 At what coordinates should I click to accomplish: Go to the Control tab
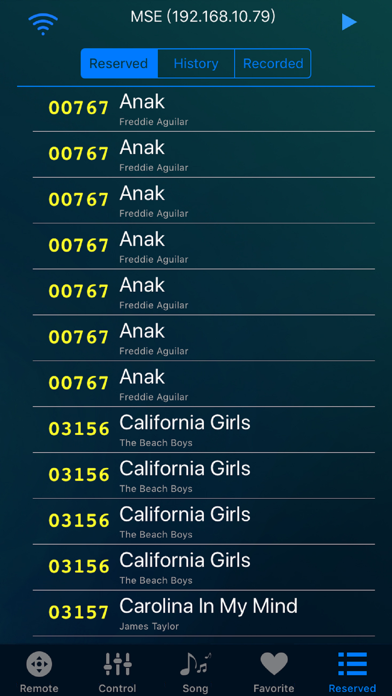point(117,672)
